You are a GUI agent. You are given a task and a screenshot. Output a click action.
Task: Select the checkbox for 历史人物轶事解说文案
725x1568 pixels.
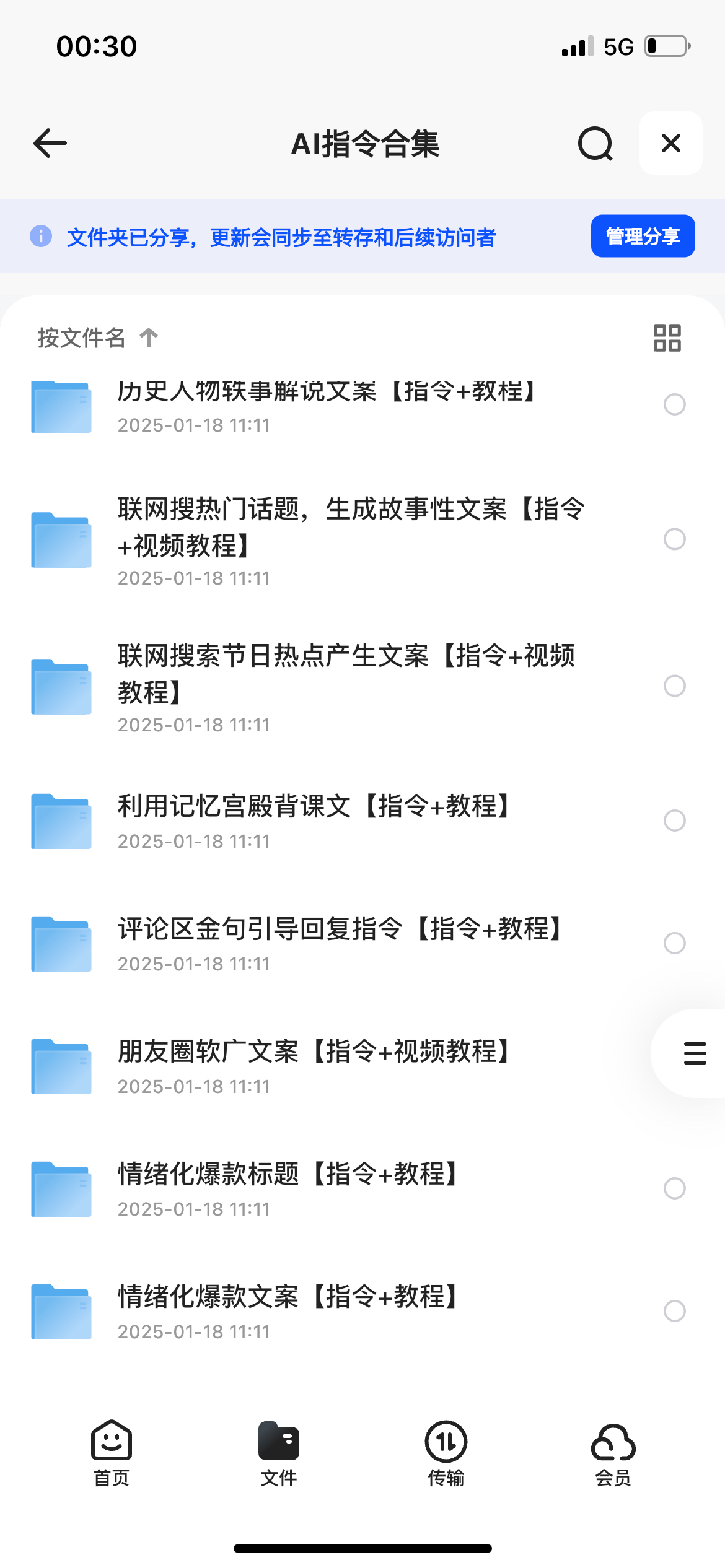tap(674, 404)
